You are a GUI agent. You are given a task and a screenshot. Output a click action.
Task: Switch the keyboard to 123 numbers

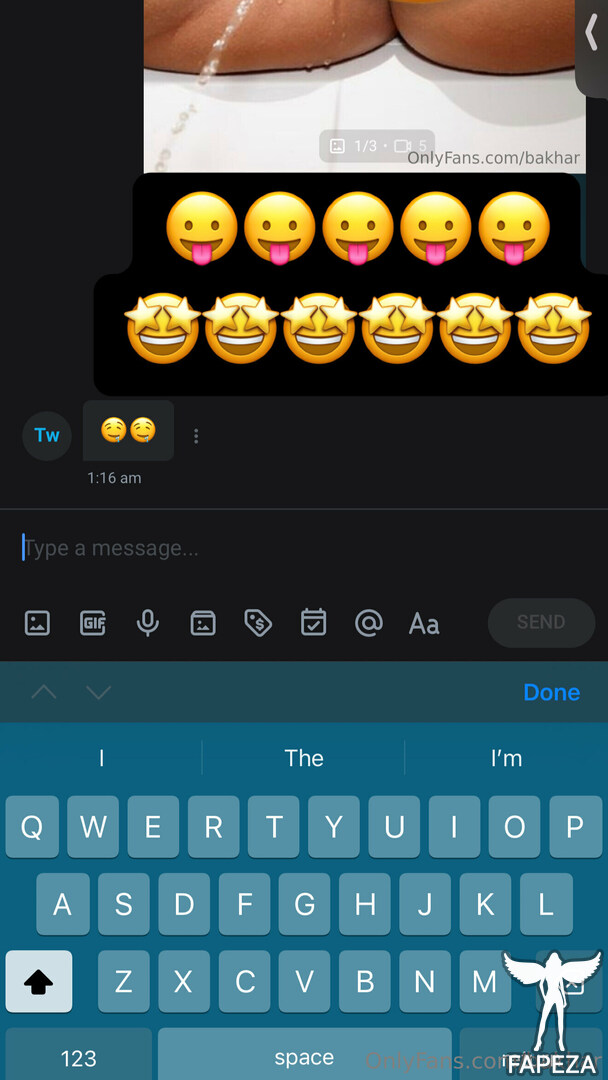click(78, 1057)
